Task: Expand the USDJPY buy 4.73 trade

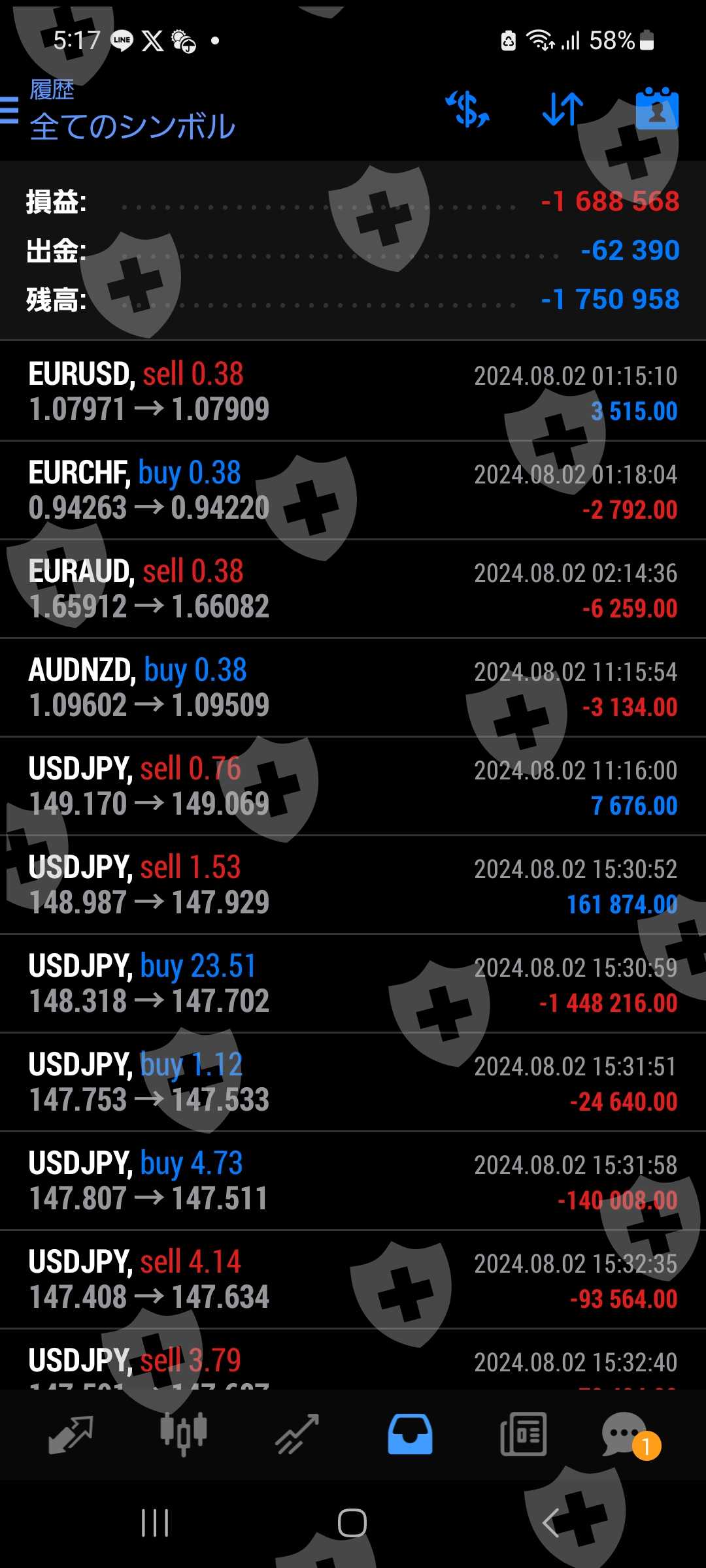Action: point(353,1181)
